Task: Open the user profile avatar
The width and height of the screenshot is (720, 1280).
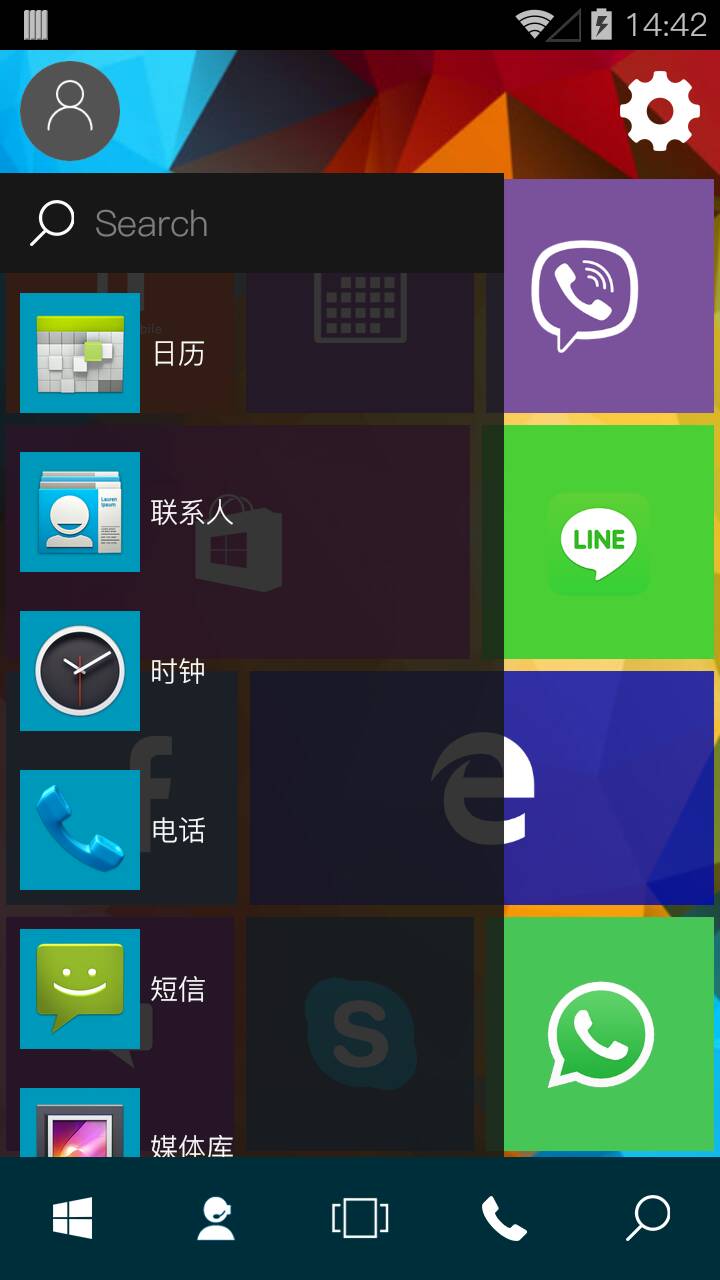Action: 70,111
